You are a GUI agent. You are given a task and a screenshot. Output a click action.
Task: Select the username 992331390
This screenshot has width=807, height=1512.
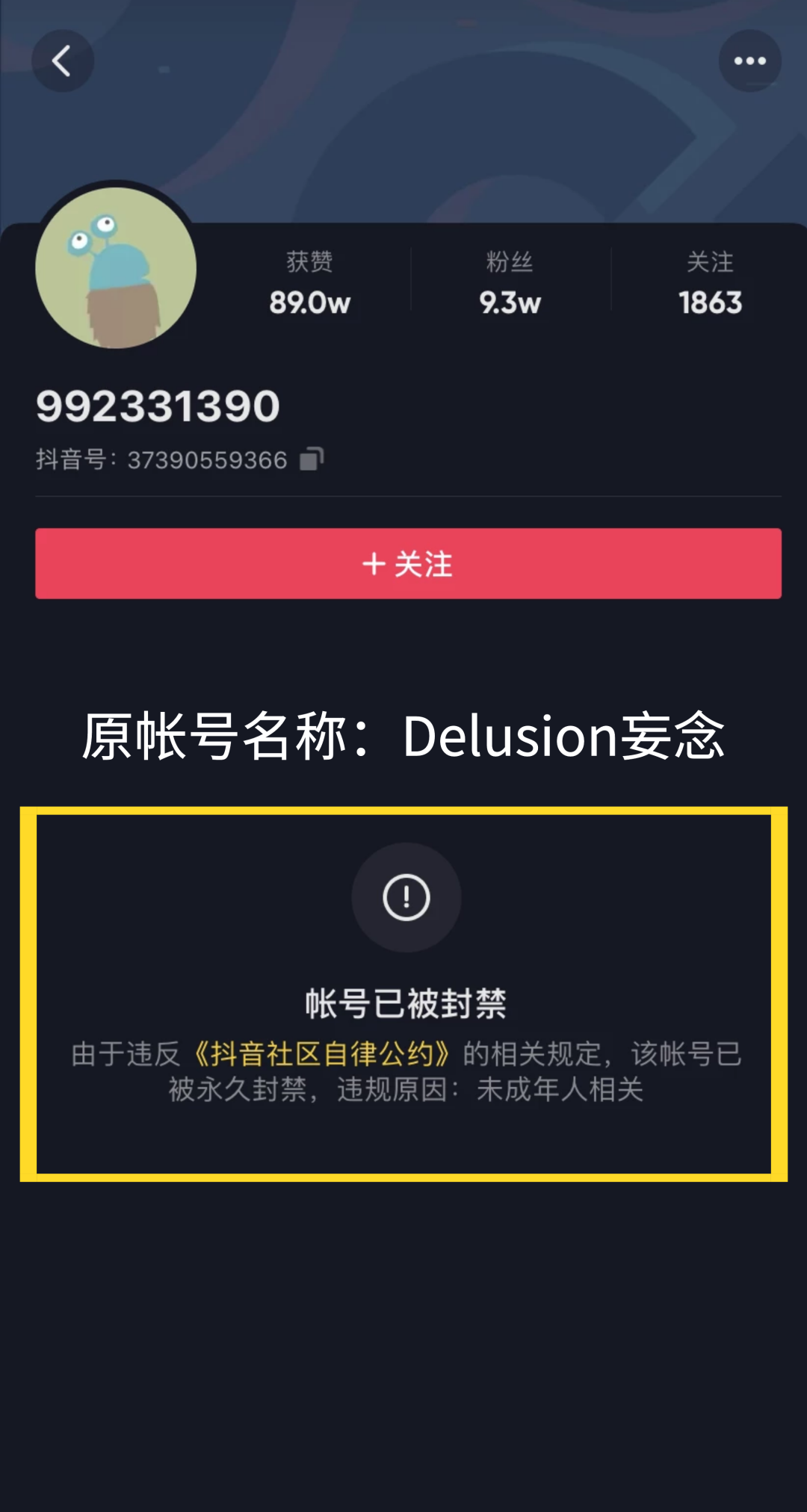coord(158,407)
